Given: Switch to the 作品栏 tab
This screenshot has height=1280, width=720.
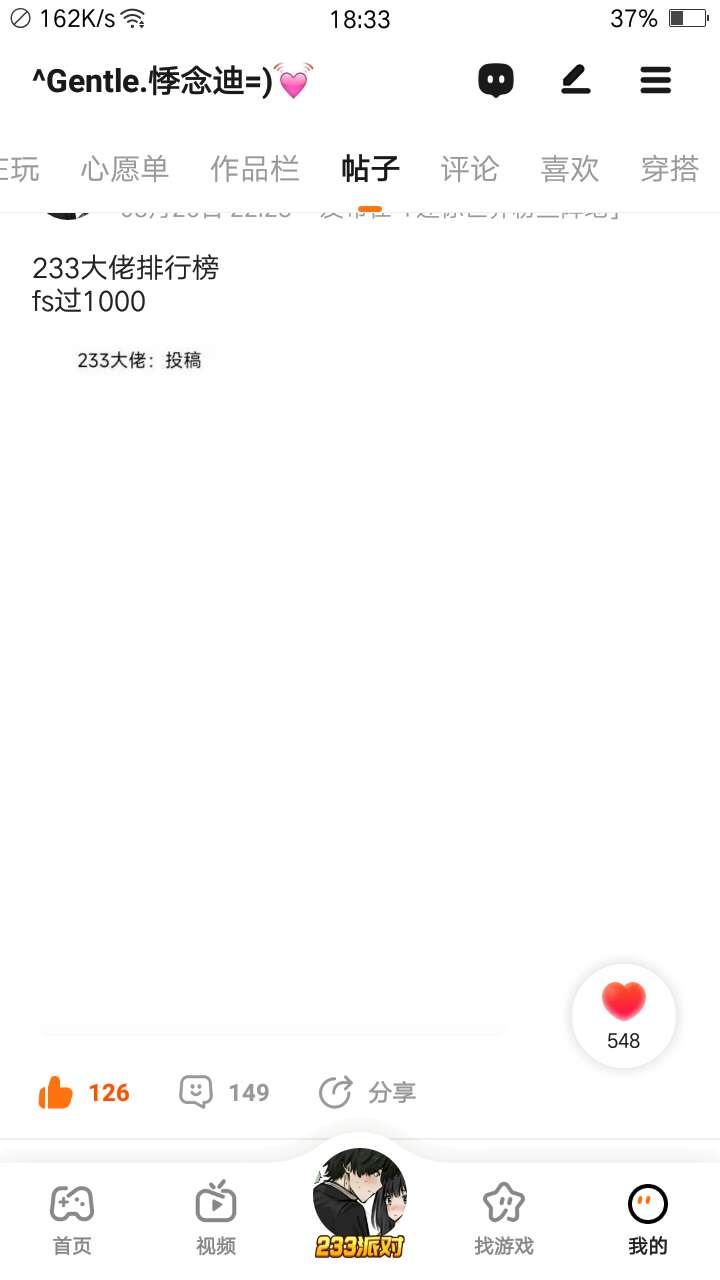Looking at the screenshot, I should [255, 169].
